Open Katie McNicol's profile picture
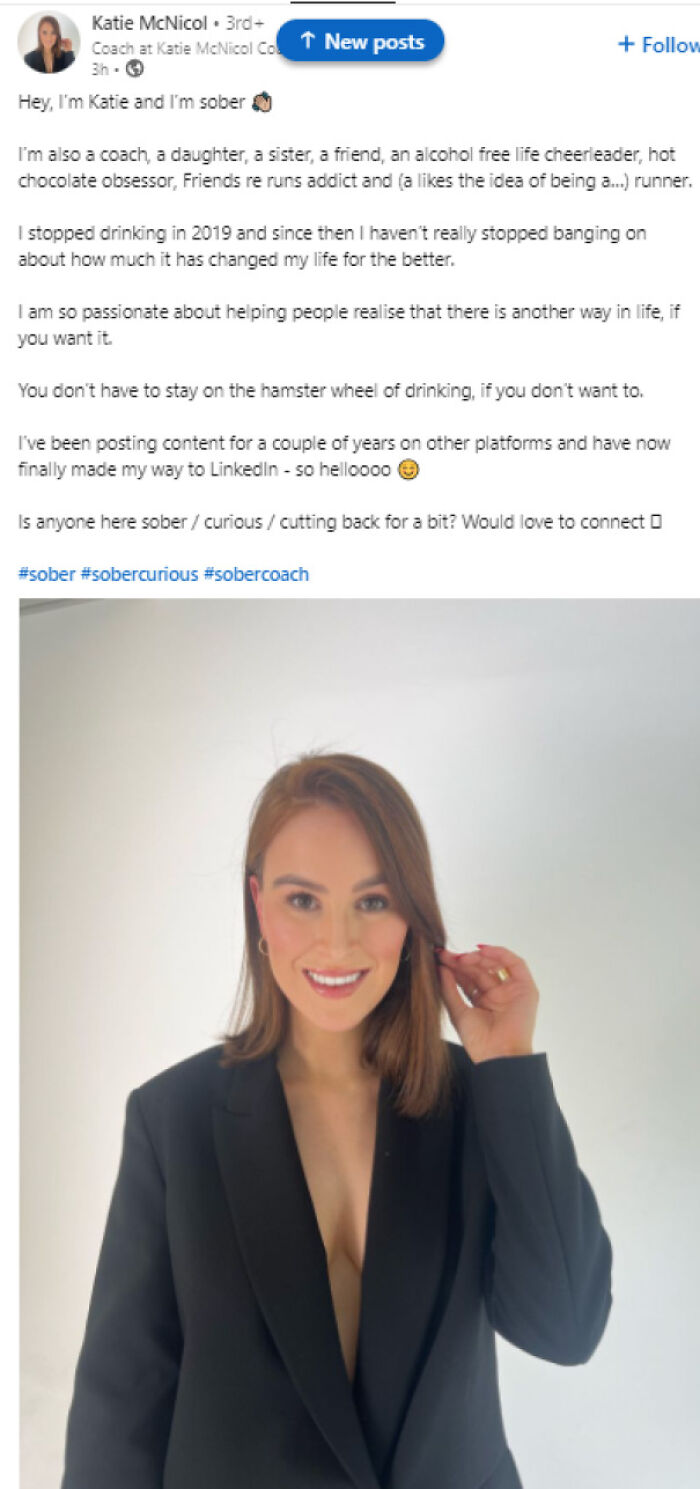700x1489 pixels. [48, 42]
